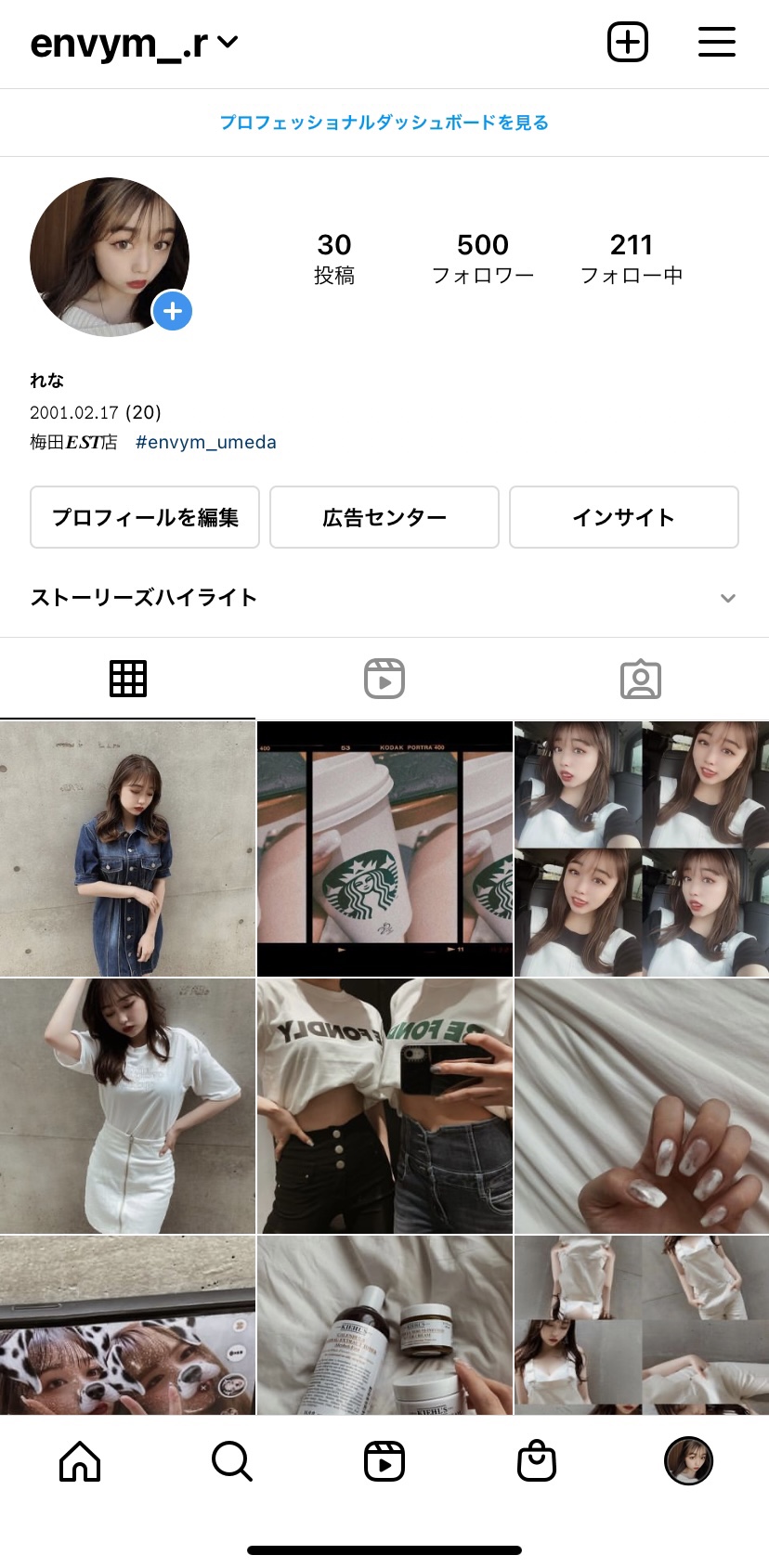
Task: Open the #envym_umeda hashtag
Action: [x=205, y=442]
